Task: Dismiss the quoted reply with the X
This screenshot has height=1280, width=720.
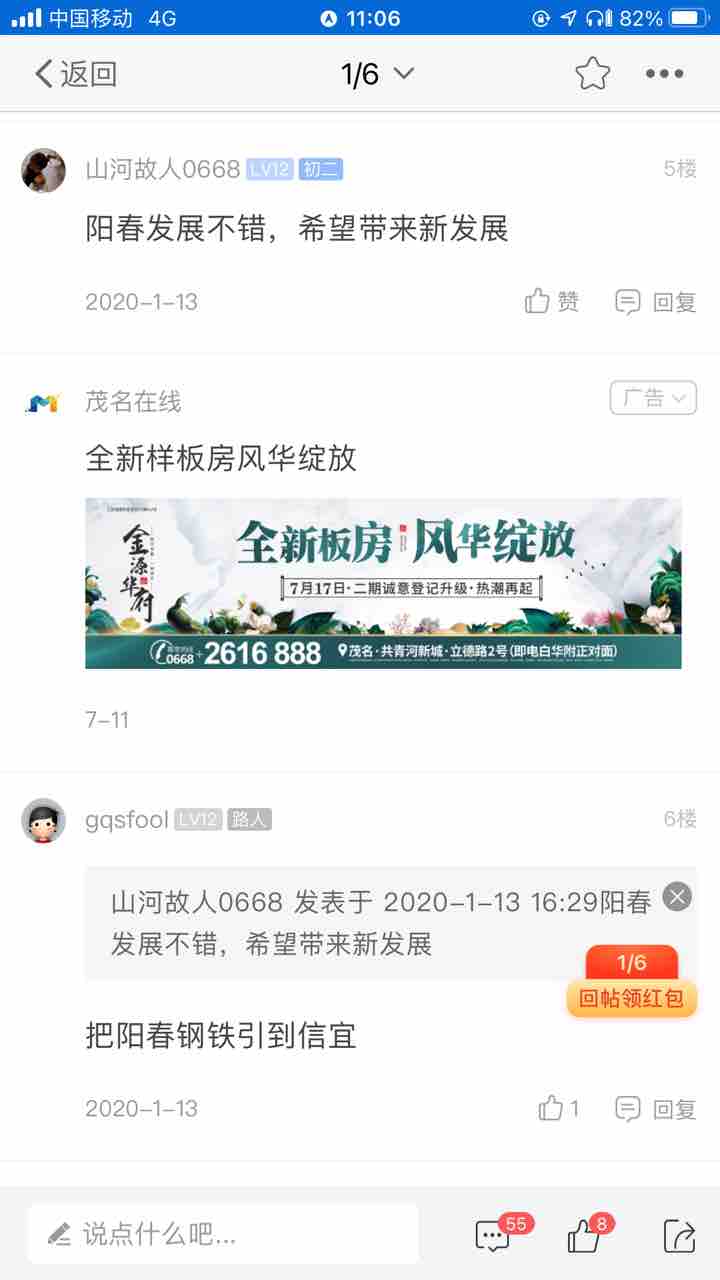Action: point(677,896)
